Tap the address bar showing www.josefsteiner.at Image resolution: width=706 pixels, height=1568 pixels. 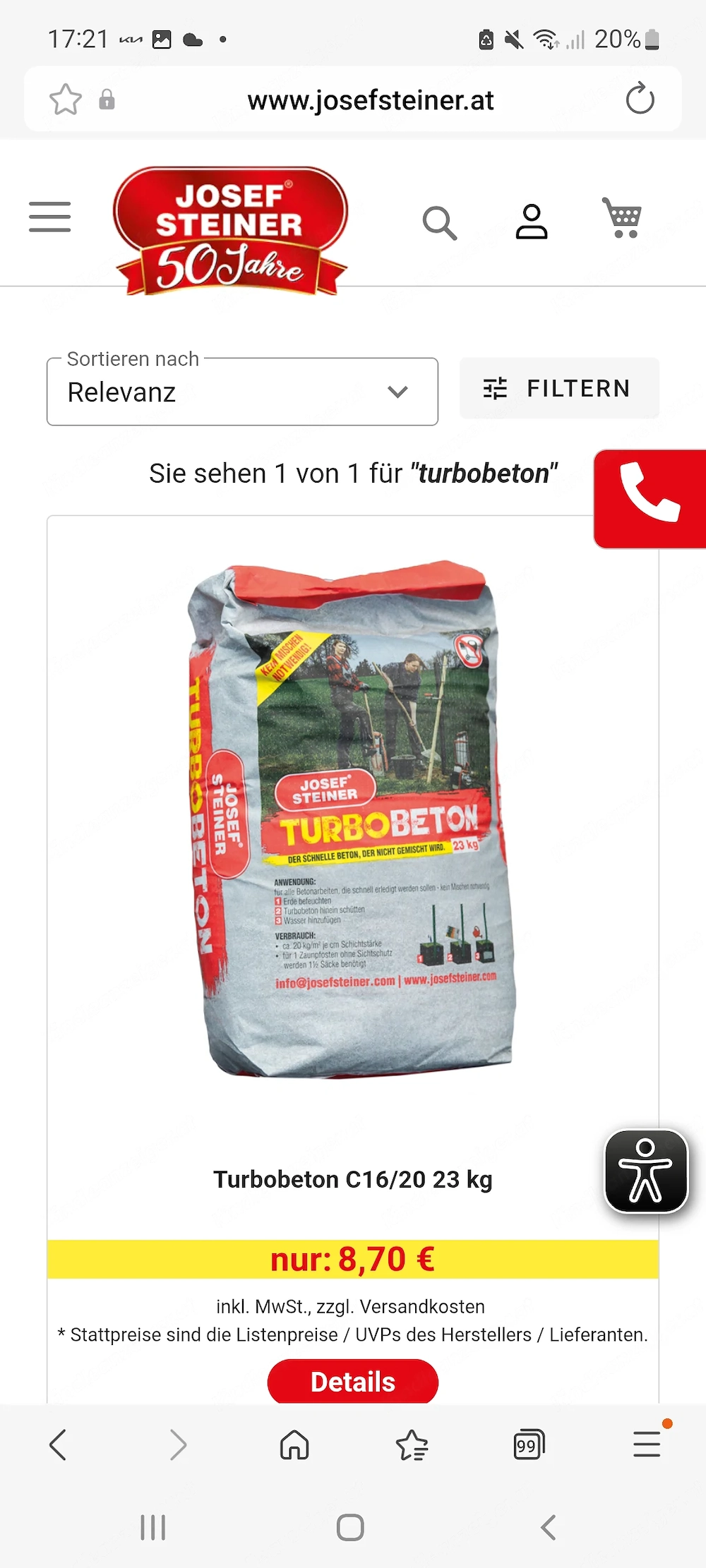(371, 99)
